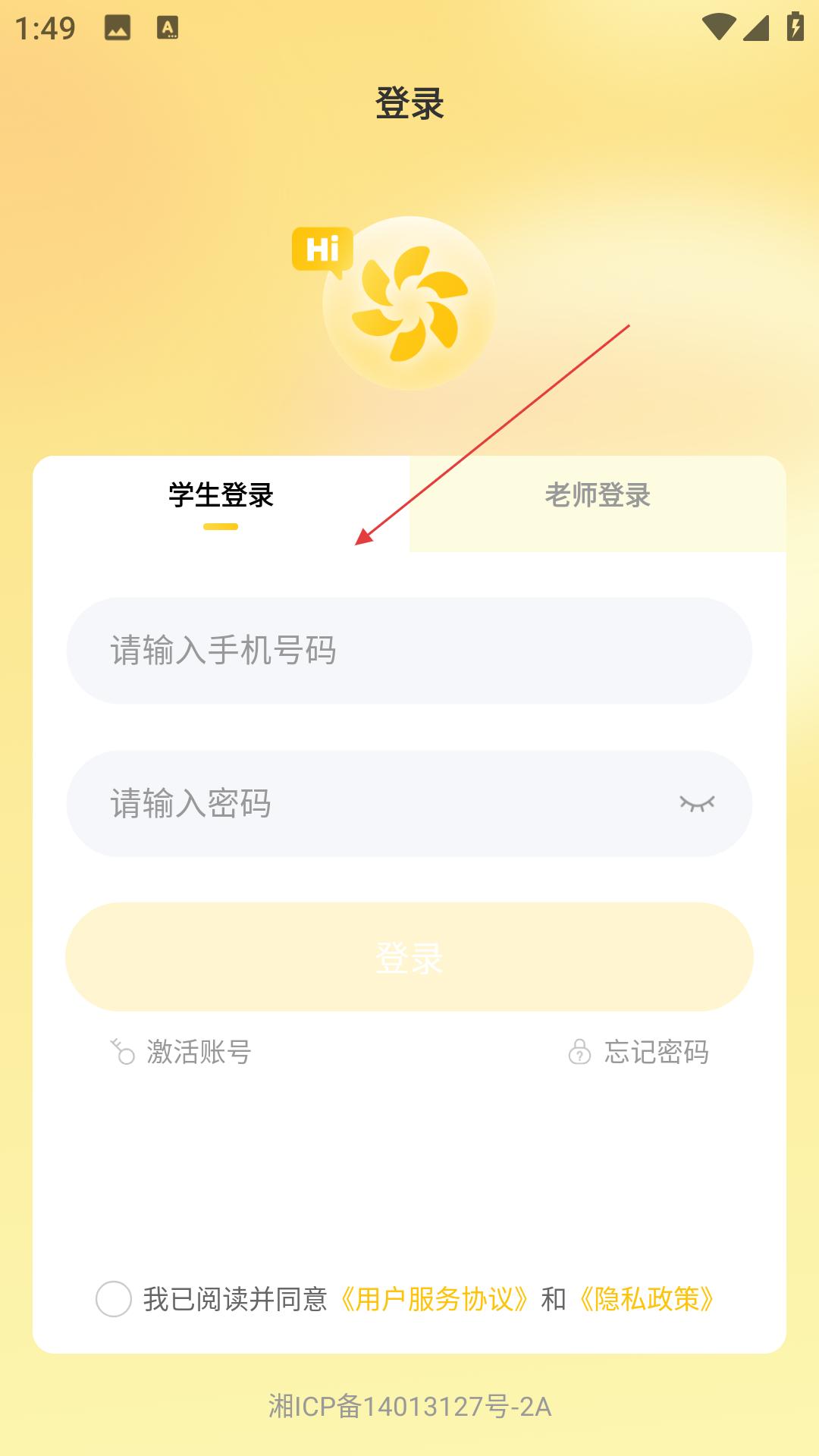Toggle password visibility eye icon
Image resolution: width=819 pixels, height=1456 pixels.
click(x=697, y=804)
